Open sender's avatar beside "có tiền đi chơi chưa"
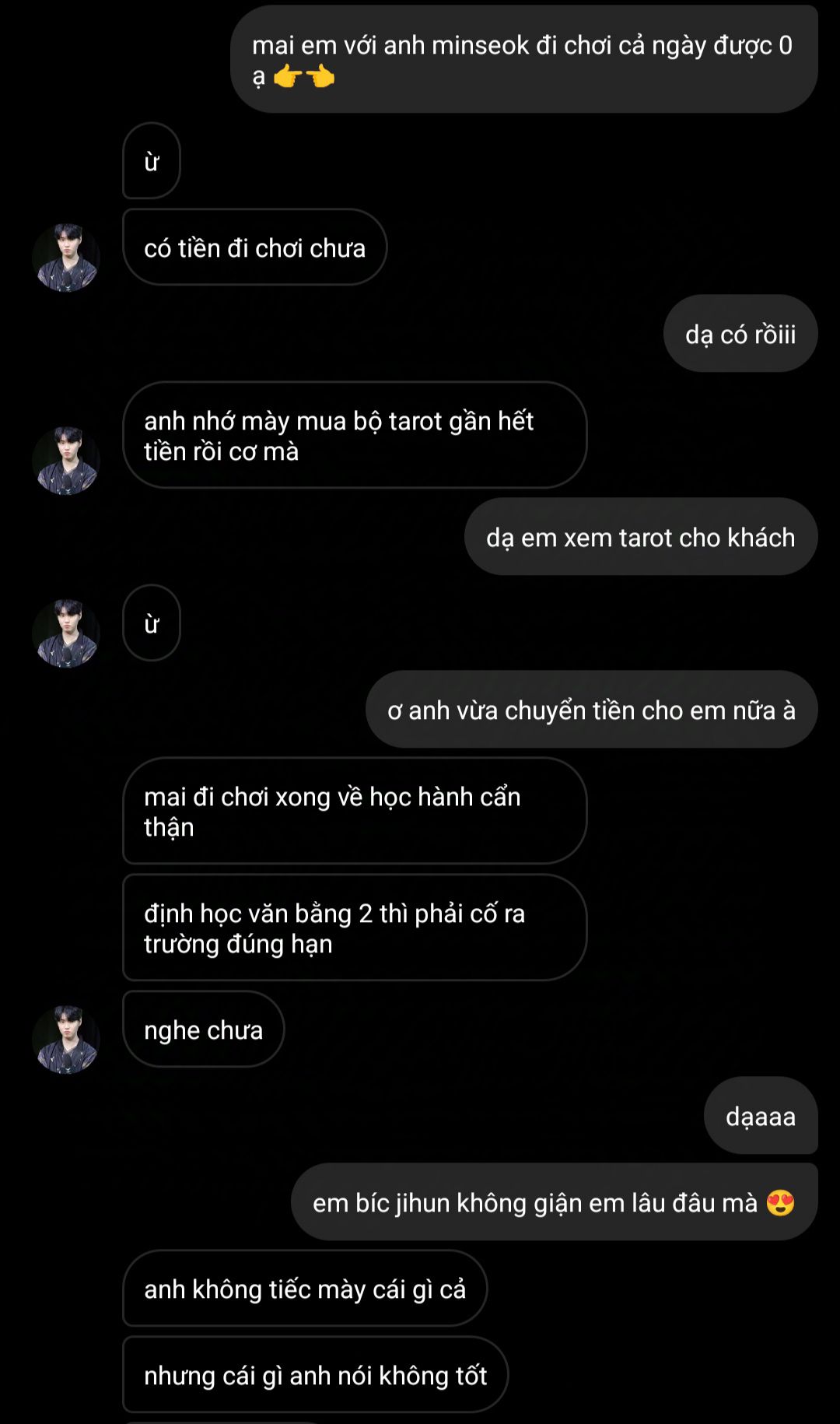Image resolution: width=840 pixels, height=1424 pixels. pyautogui.click(x=66, y=258)
